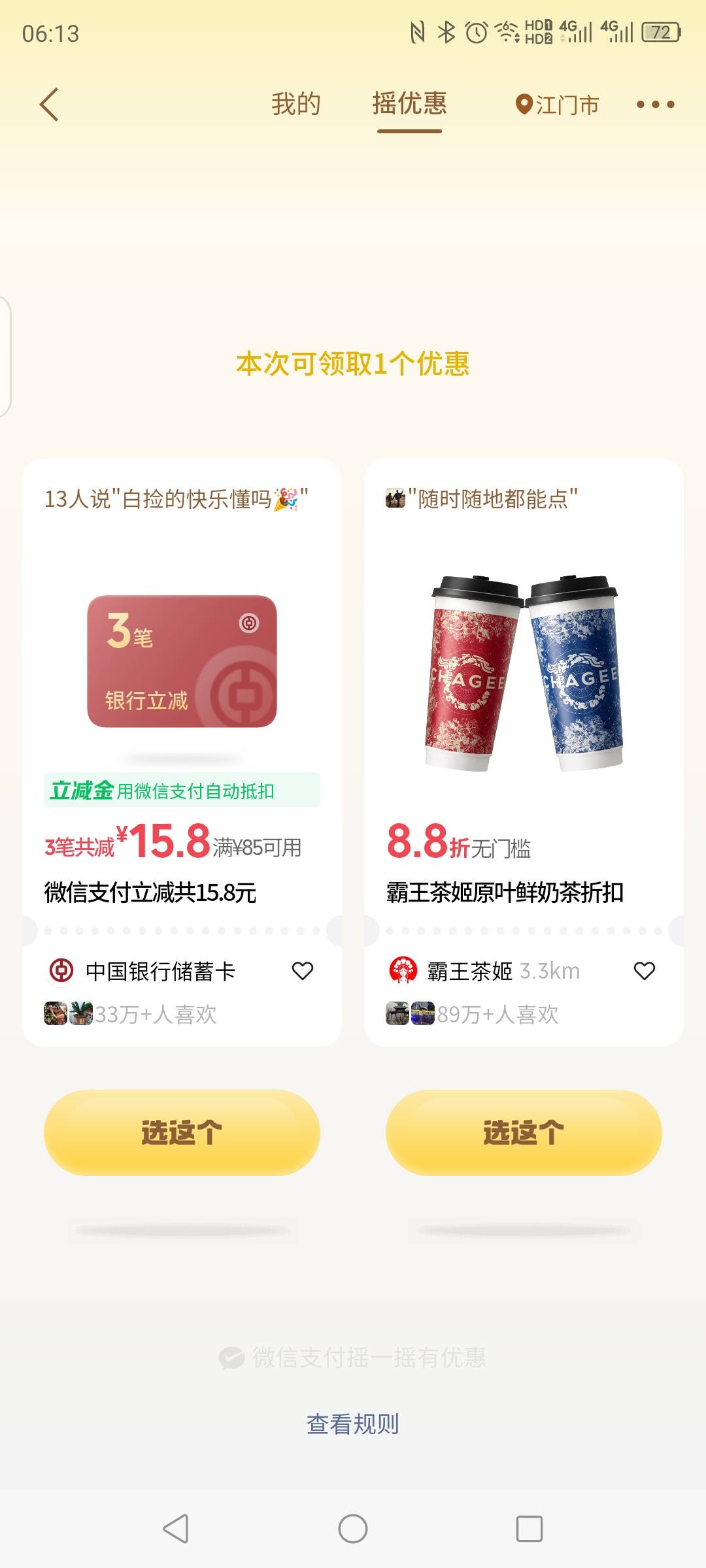Open the 微信支付立减共15.8元 coupon card
Image resolution: width=706 pixels, height=1568 pixels.
click(182, 753)
